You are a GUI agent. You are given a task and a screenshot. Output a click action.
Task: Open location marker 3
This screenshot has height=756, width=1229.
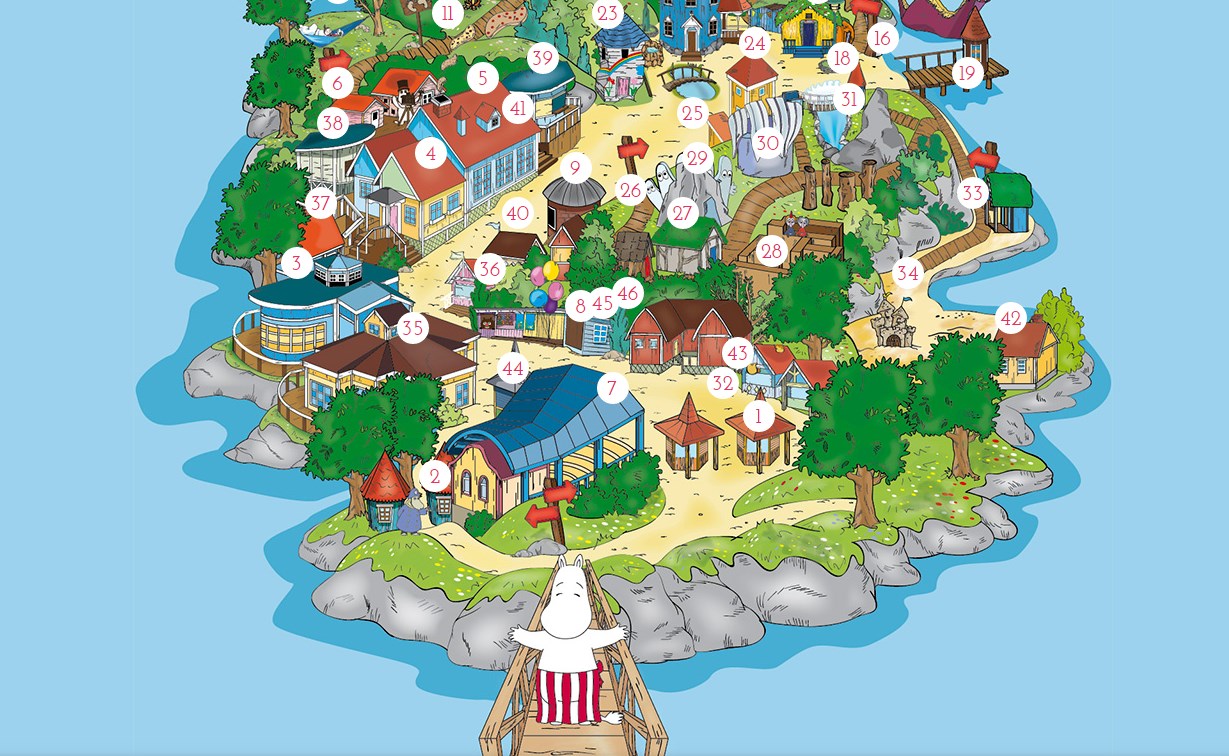pos(296,263)
